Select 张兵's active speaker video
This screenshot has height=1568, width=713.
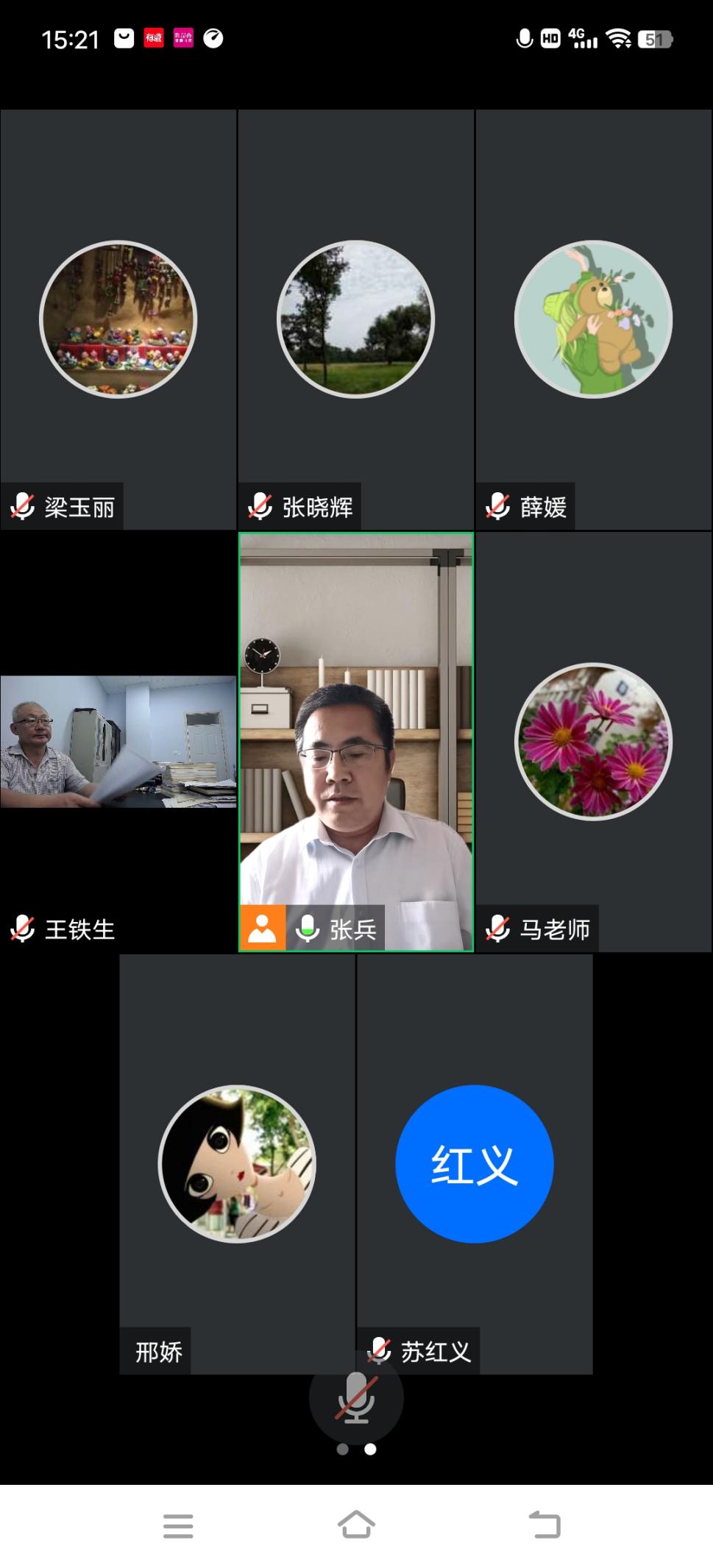(355, 742)
